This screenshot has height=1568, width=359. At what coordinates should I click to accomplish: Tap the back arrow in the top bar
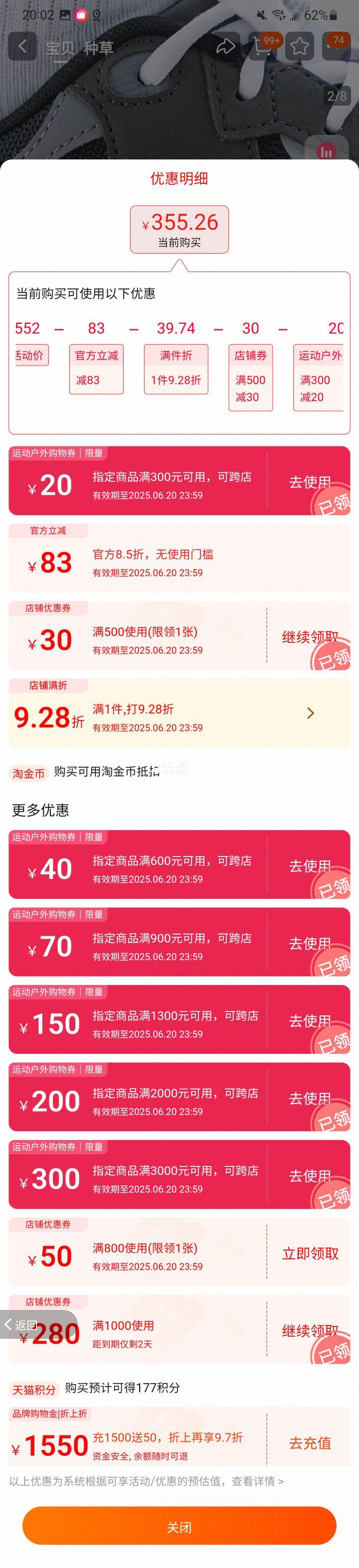click(x=22, y=46)
